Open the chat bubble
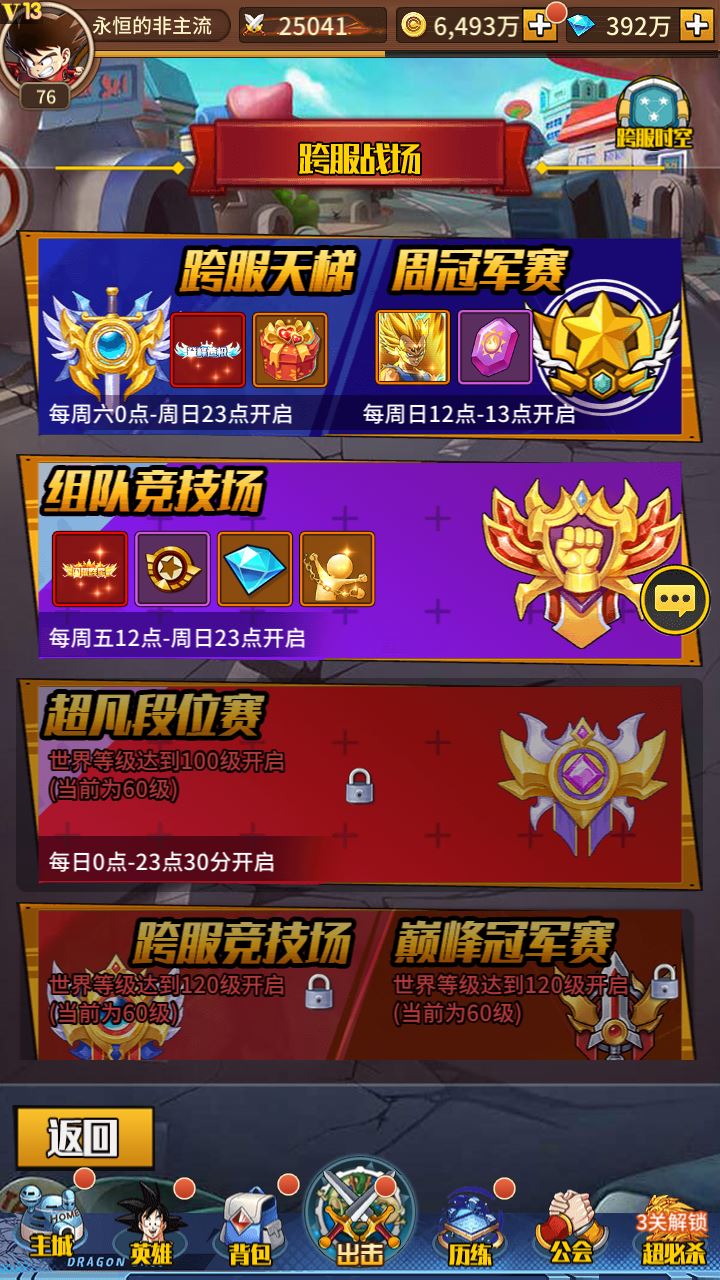The width and height of the screenshot is (720, 1280). pos(675,600)
